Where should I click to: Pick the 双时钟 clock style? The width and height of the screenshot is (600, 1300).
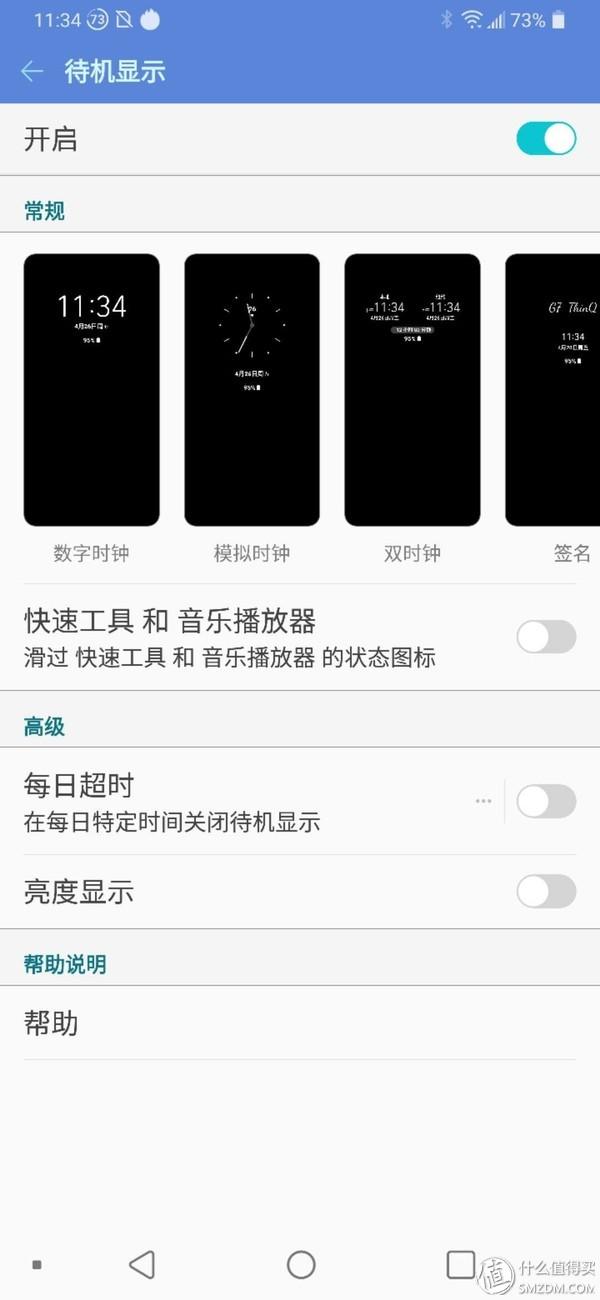point(412,390)
